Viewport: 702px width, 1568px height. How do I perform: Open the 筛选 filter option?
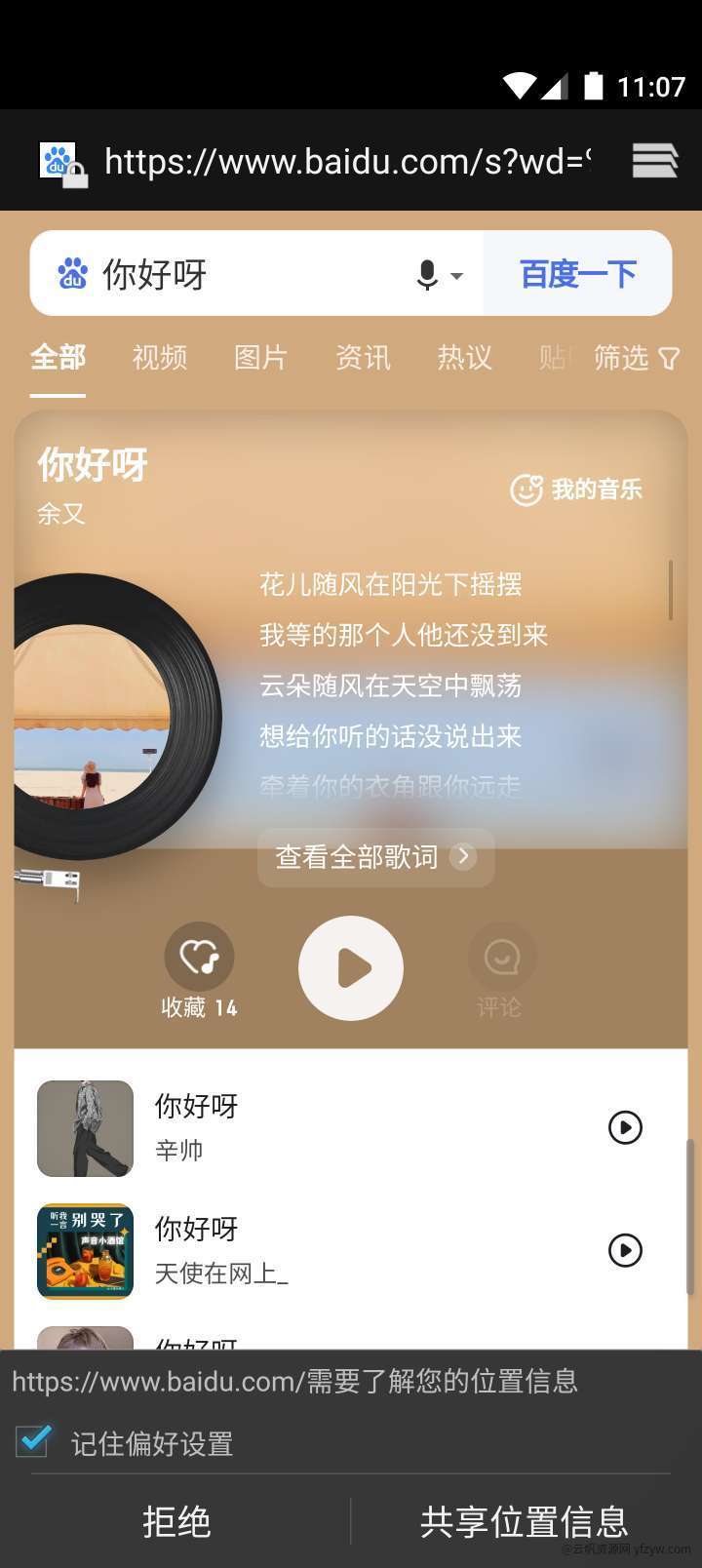(636, 358)
